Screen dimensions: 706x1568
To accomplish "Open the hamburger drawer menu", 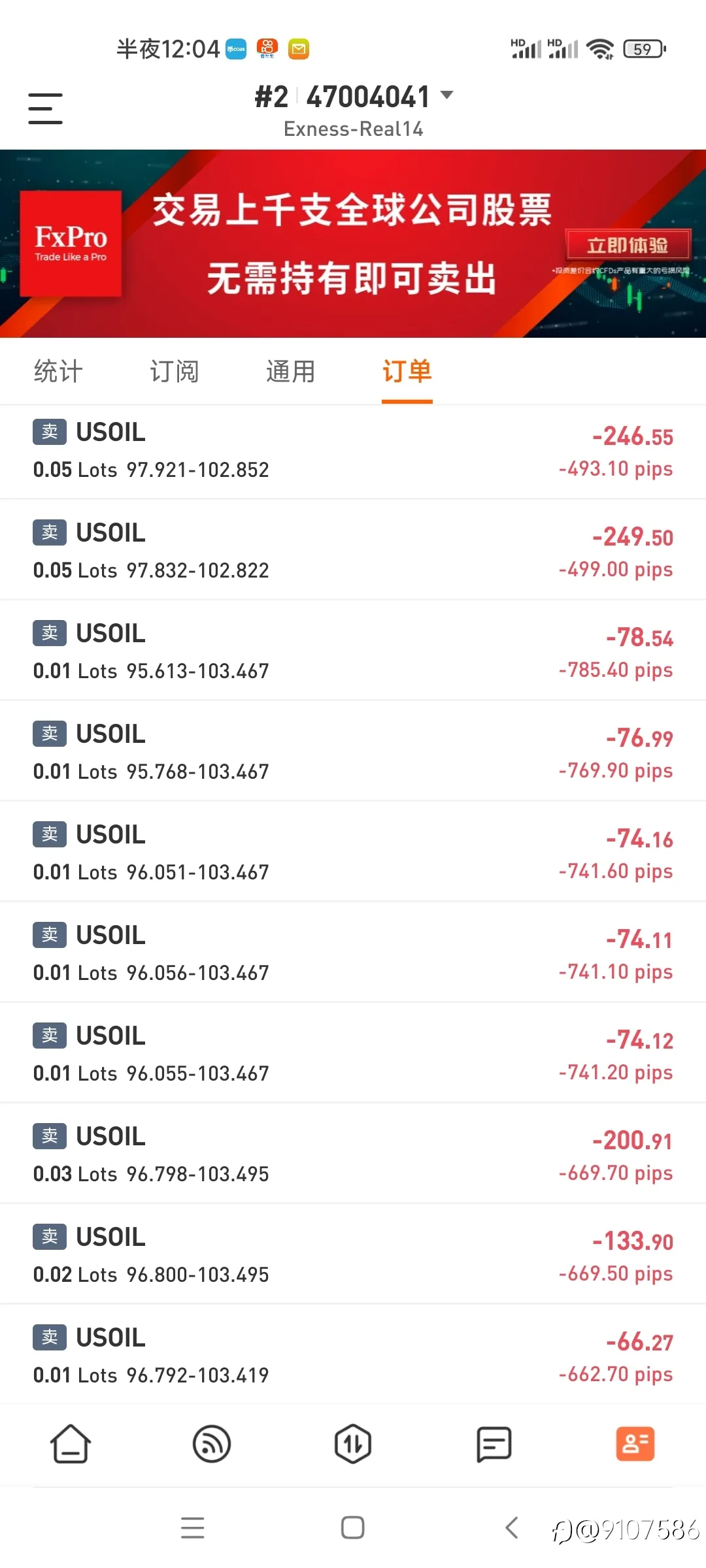I will point(45,108).
